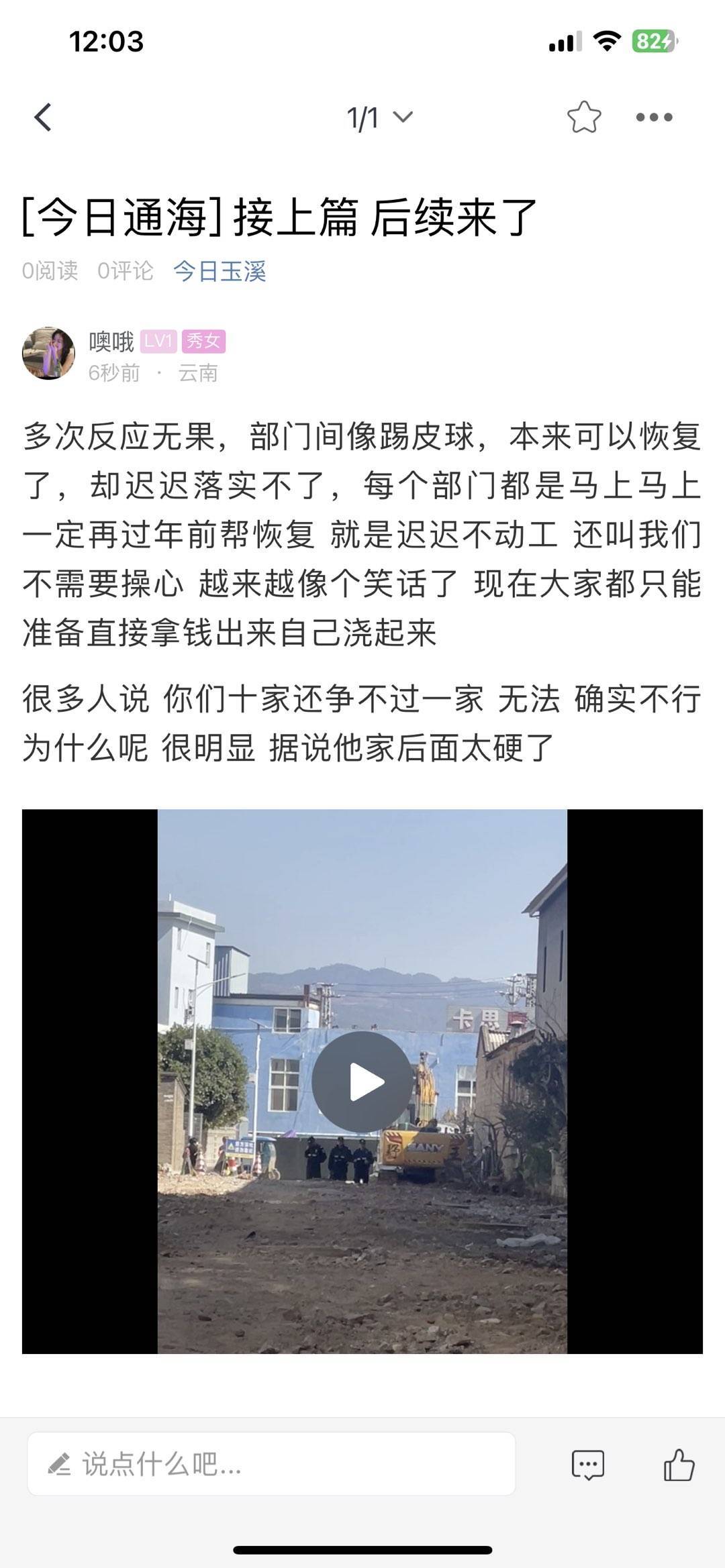Like this post with thumbs-up

(679, 1464)
